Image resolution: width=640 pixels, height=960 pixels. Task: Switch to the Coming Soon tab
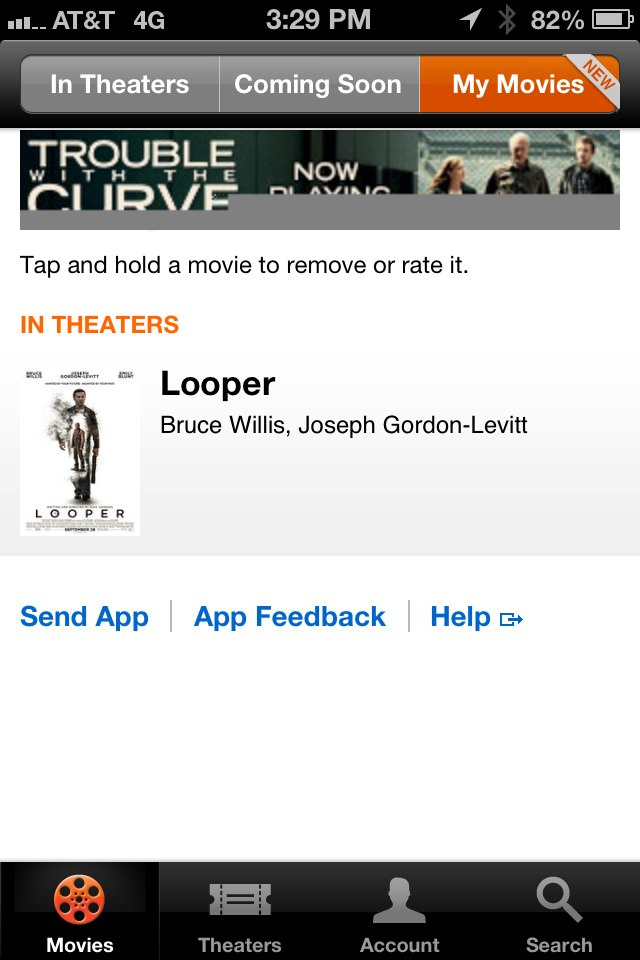coord(318,84)
